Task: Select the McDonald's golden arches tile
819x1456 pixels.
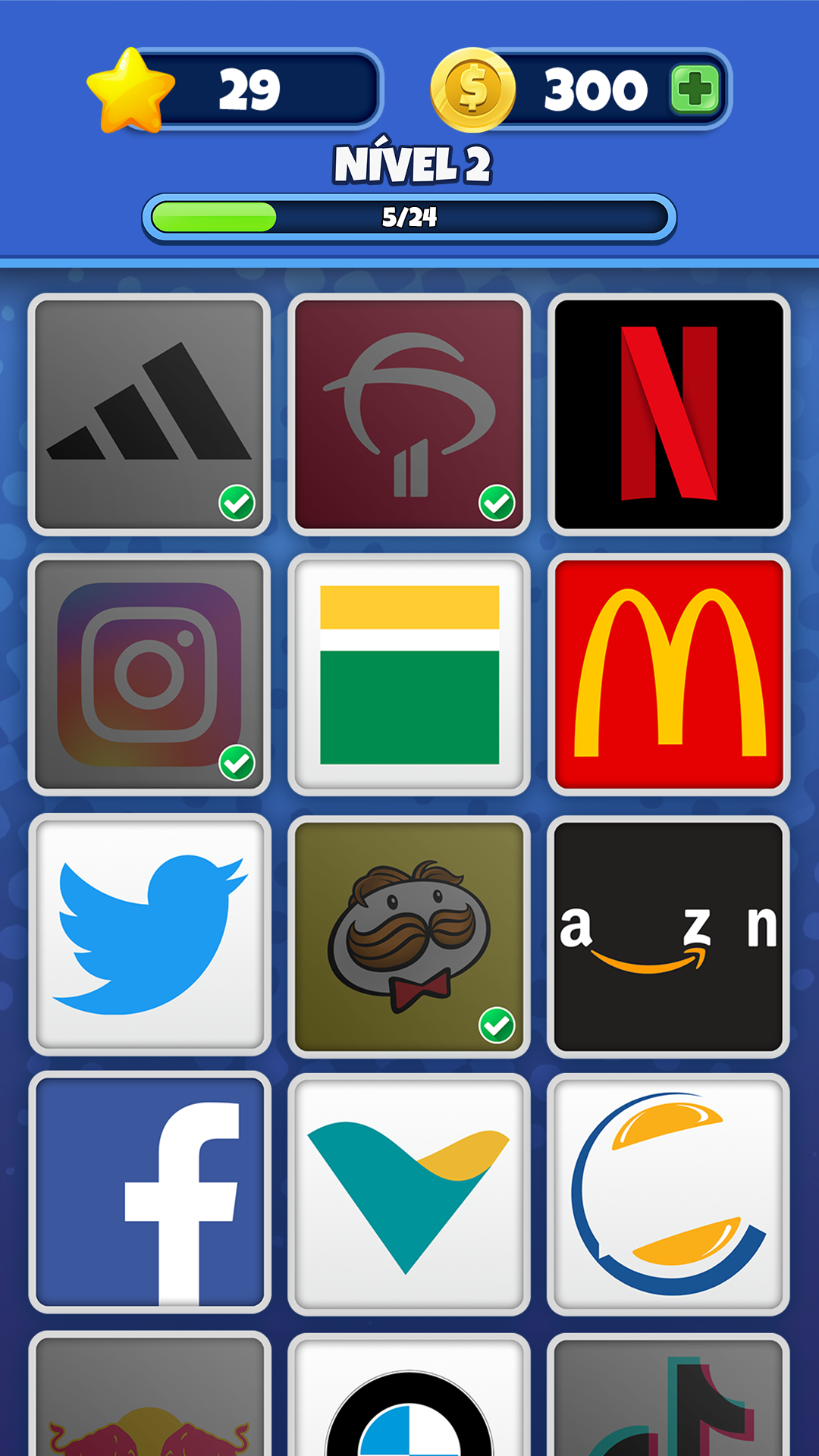Action: (x=669, y=674)
